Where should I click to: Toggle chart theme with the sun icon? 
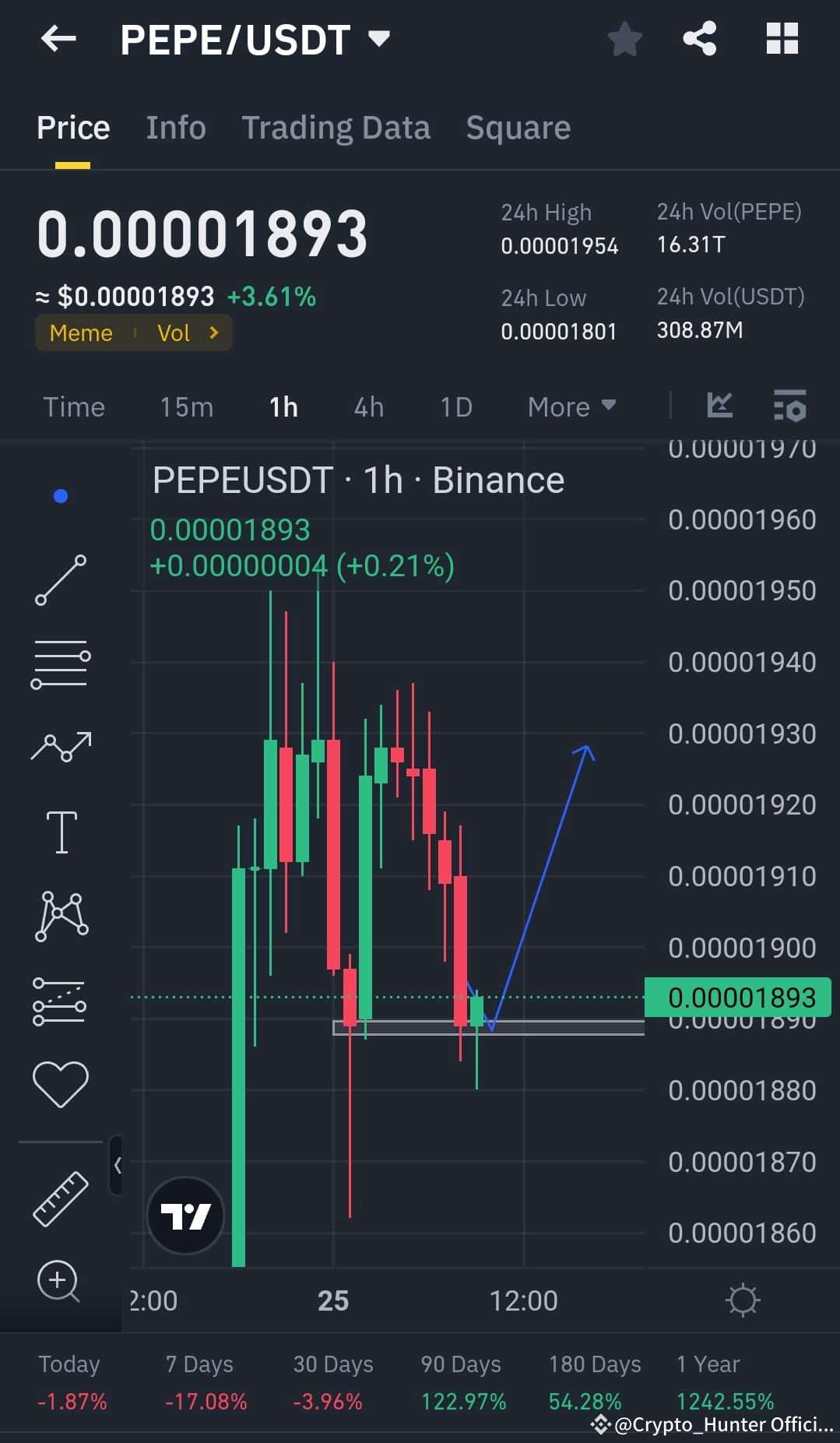pos(744,1299)
